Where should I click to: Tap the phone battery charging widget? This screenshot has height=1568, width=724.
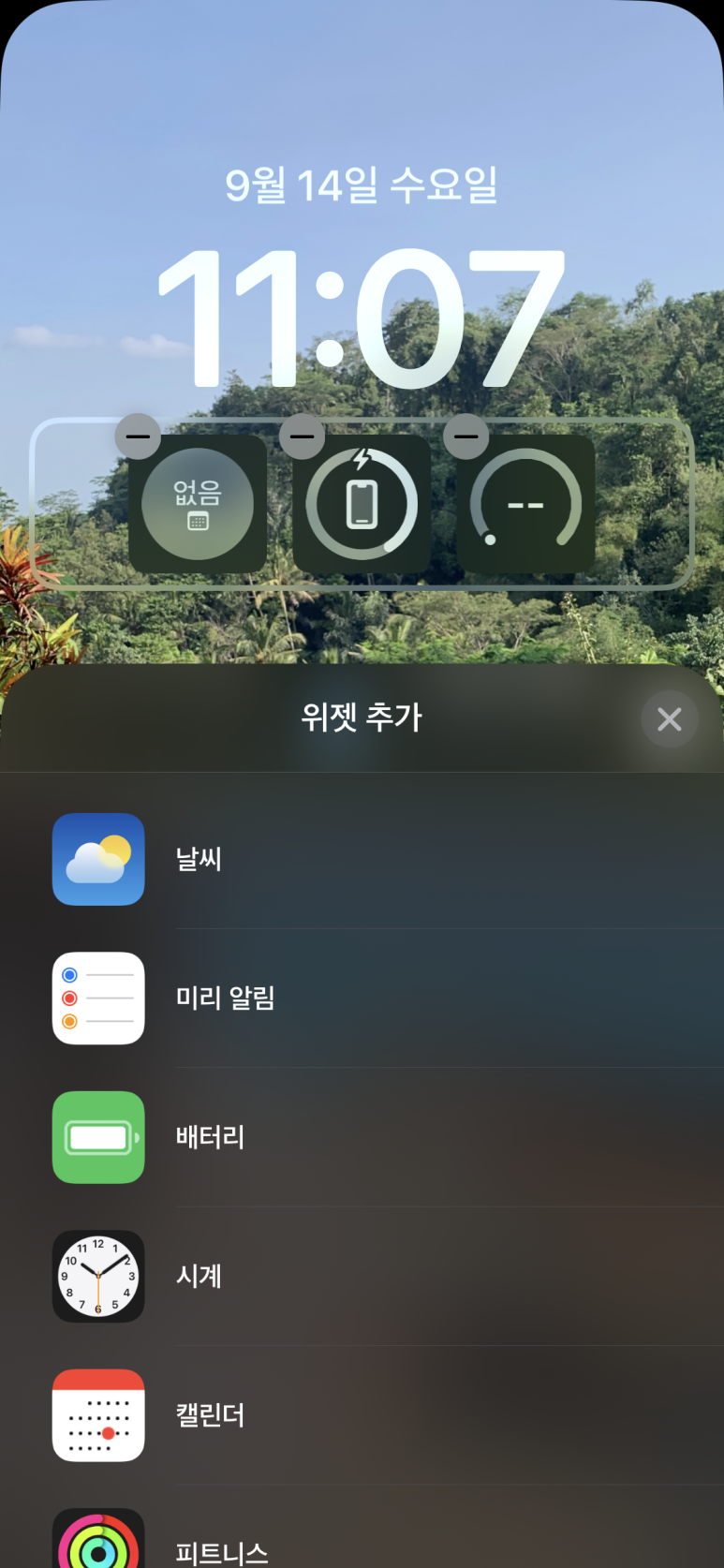click(x=362, y=504)
